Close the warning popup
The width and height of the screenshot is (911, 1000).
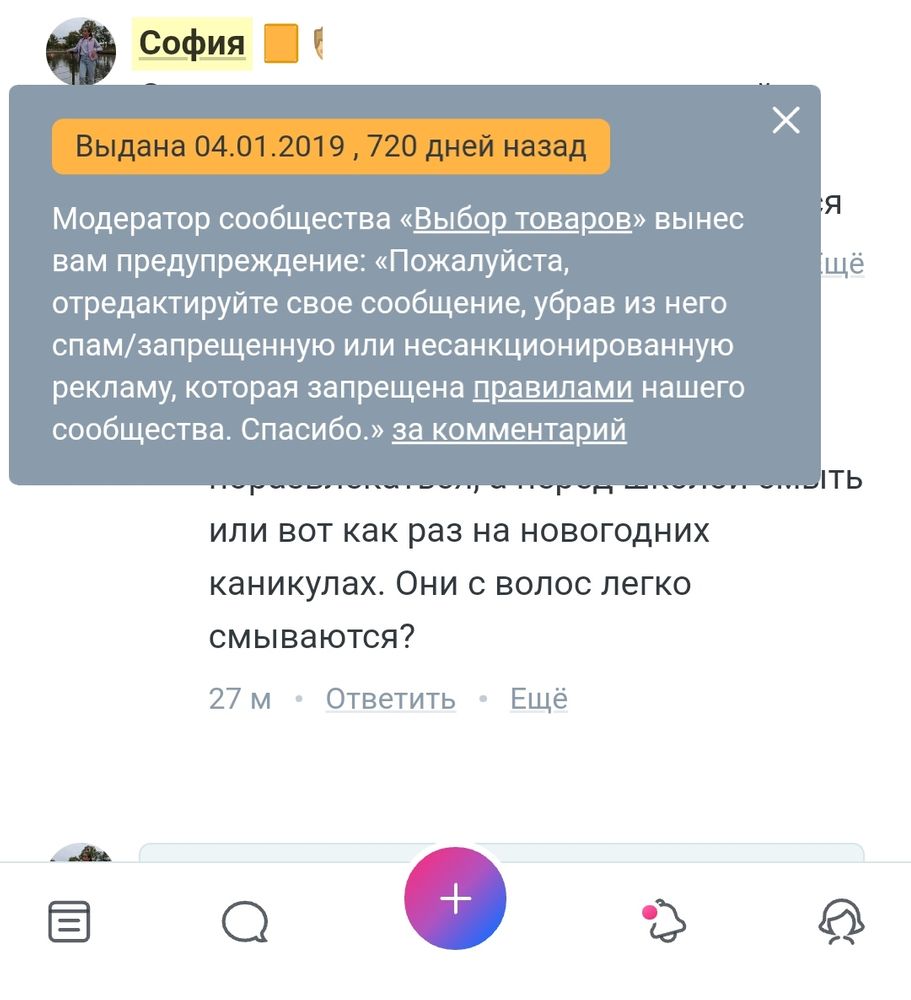pyautogui.click(x=786, y=121)
